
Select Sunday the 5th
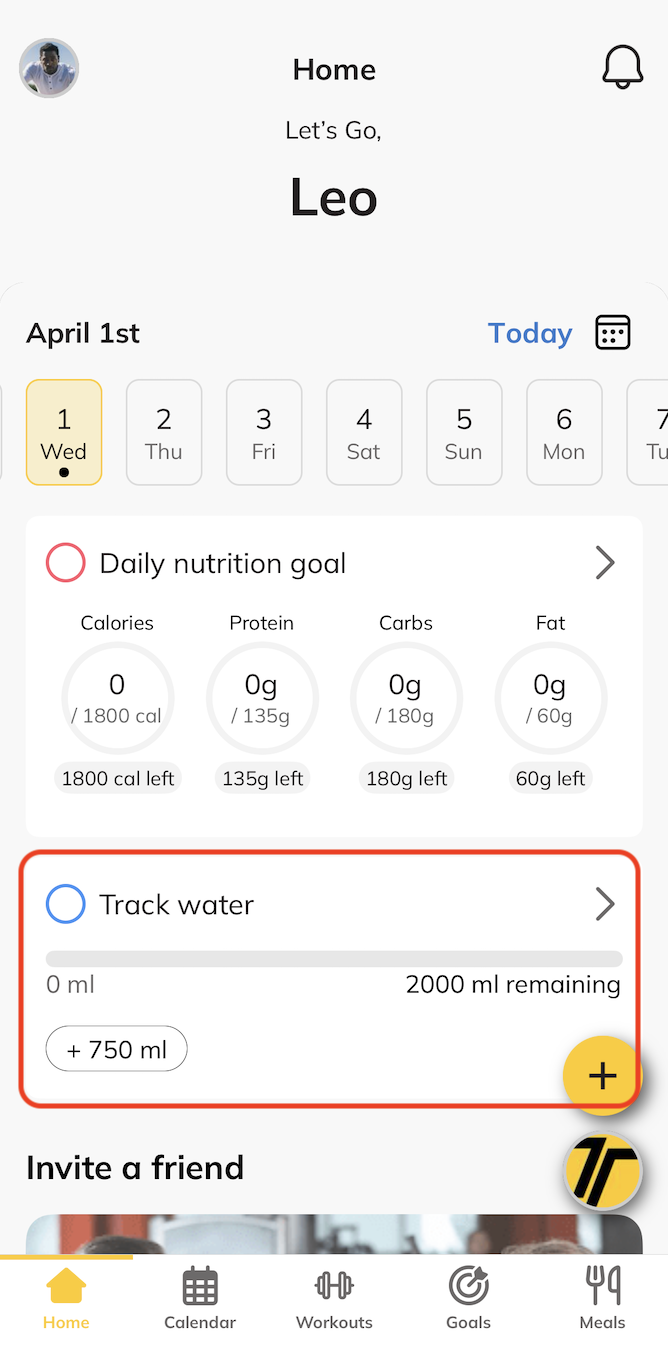click(x=464, y=433)
